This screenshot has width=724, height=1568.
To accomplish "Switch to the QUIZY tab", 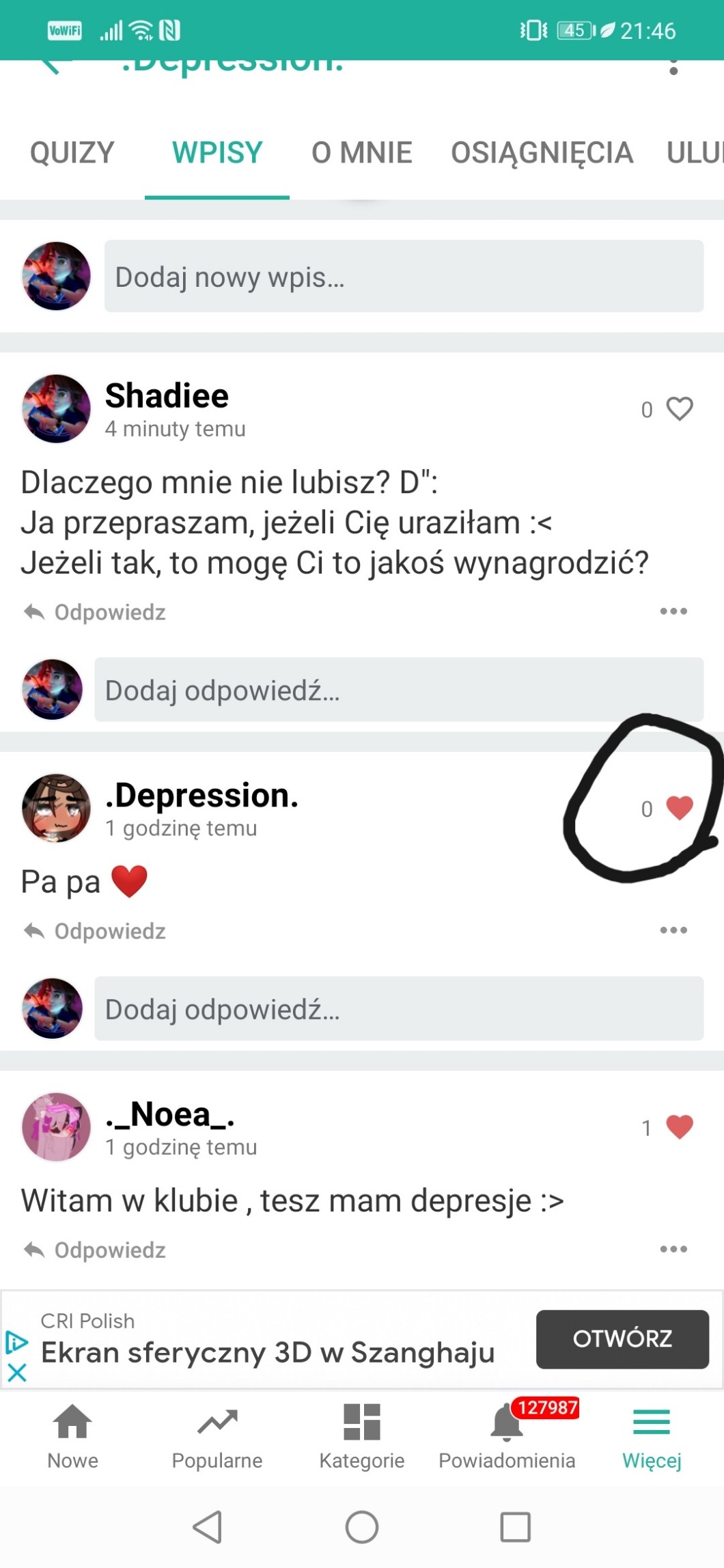I will point(72,152).
